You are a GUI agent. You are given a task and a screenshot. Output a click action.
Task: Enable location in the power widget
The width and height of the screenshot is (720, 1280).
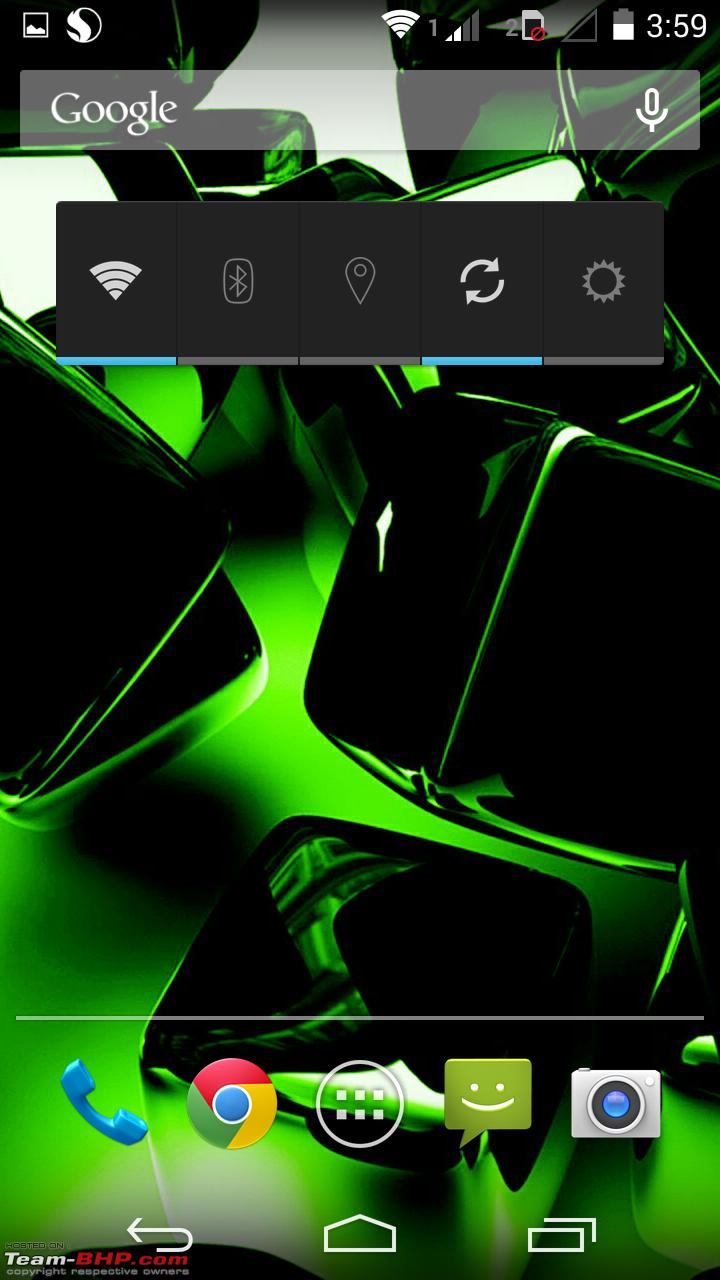pos(360,282)
